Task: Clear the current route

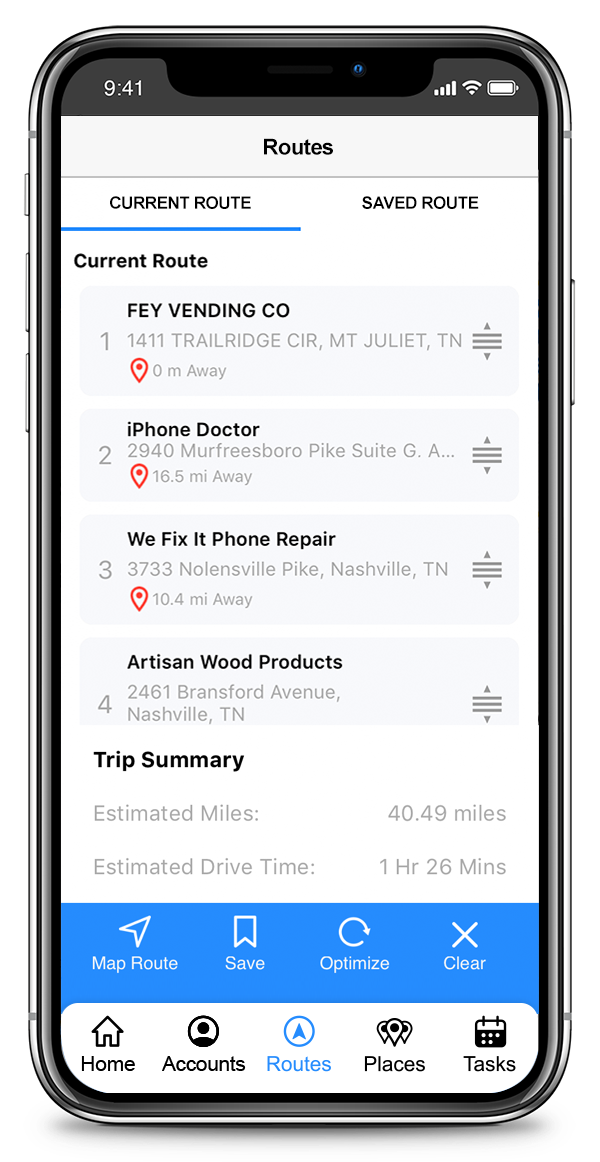Action: (x=464, y=946)
